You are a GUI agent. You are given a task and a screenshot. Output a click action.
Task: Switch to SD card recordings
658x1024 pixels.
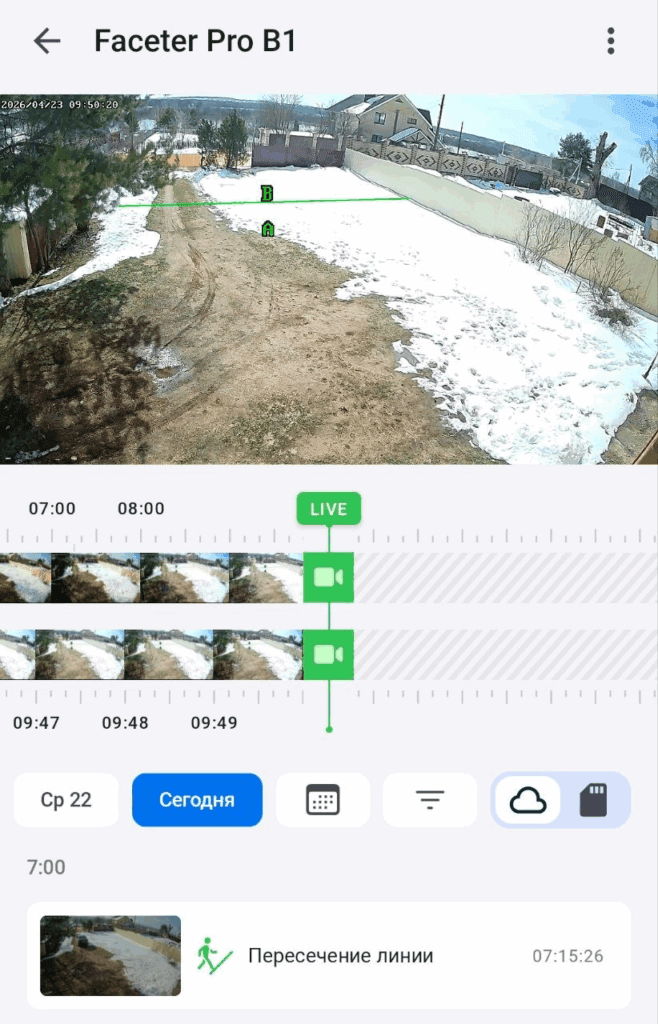(x=593, y=800)
